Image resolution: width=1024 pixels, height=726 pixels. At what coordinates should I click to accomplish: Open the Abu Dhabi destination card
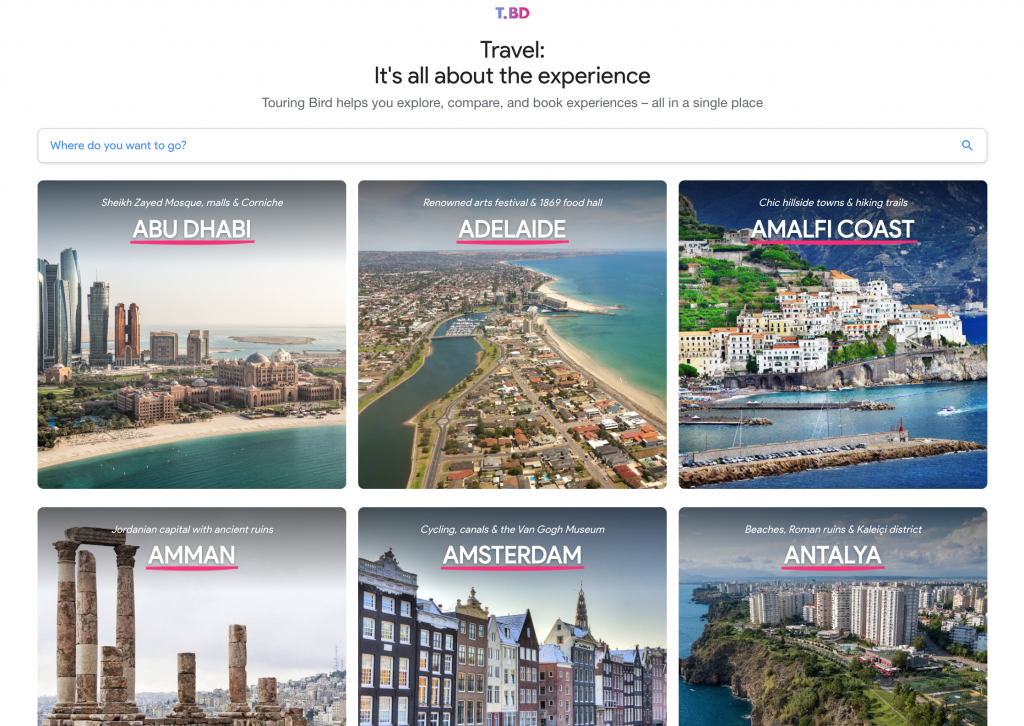point(192,334)
